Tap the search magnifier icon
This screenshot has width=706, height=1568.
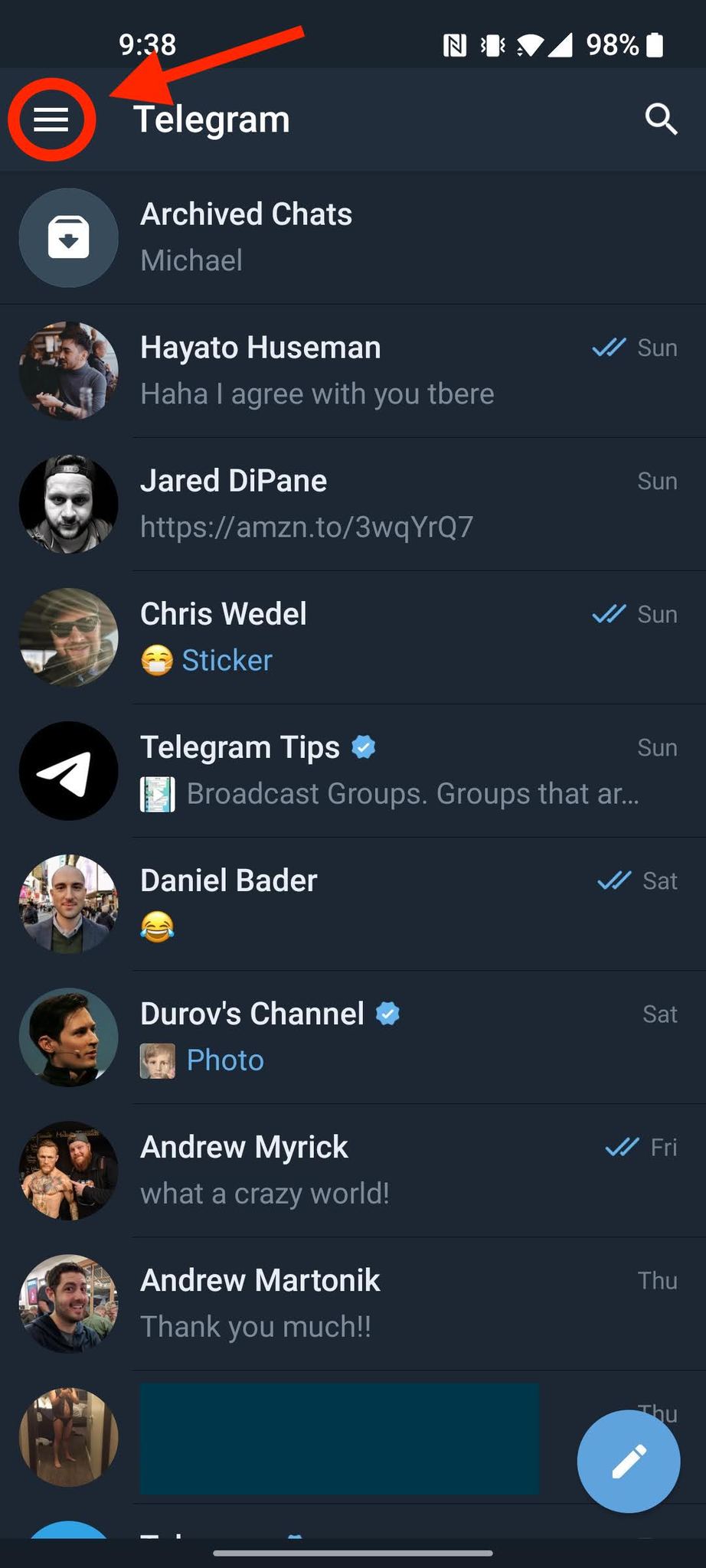[661, 119]
